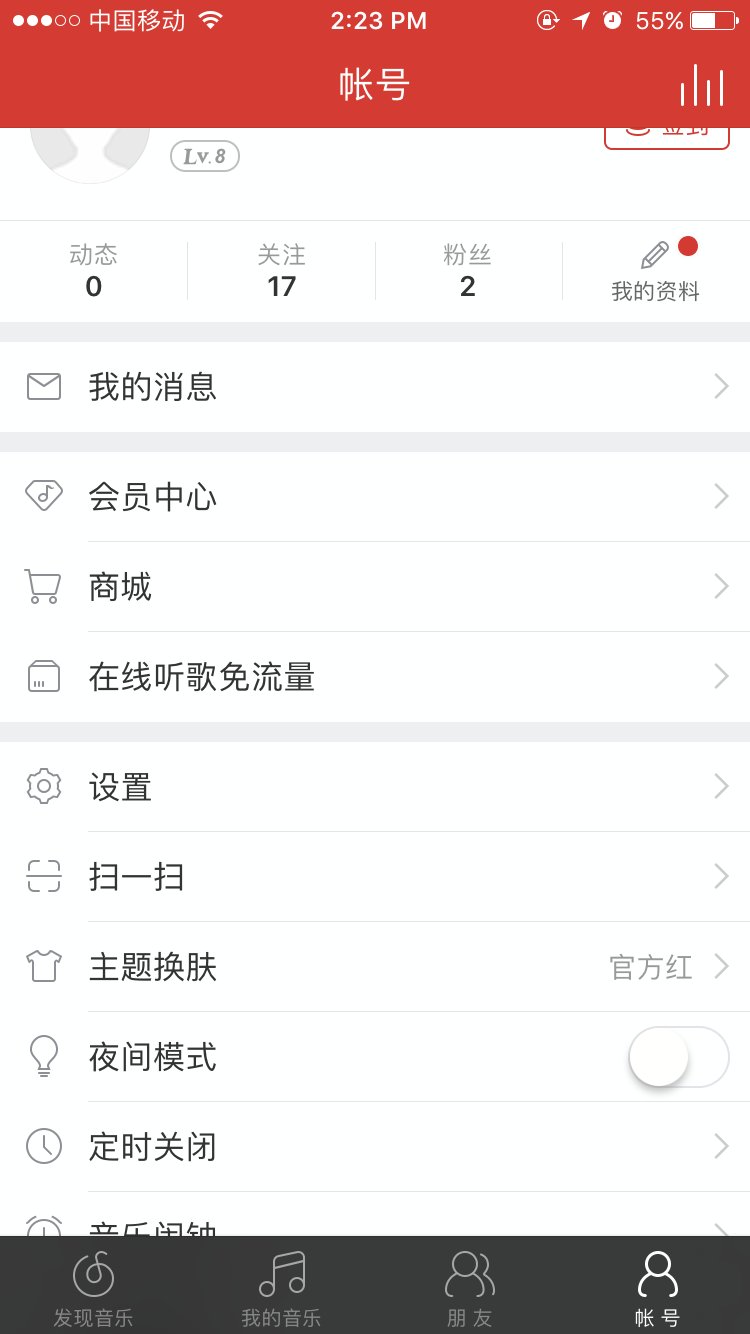The height and width of the screenshot is (1334, 750).
Task: Open the 商城 store
Action: click(375, 587)
